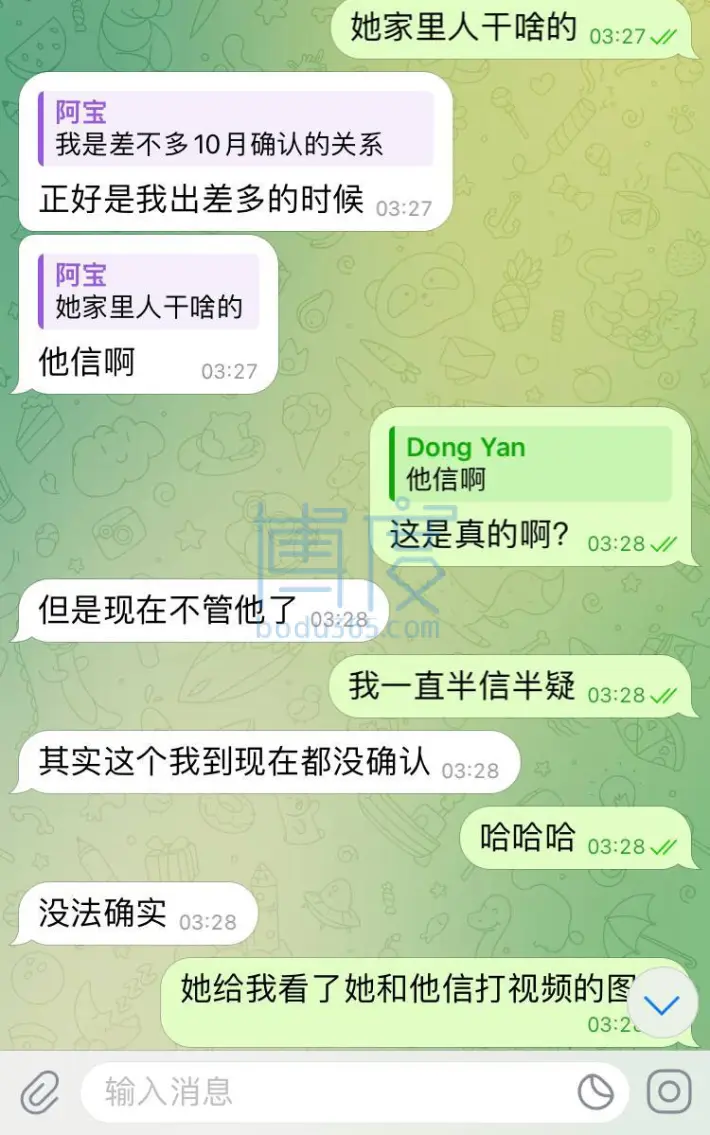Screen dimensions: 710x1135
Task: Open quoted reply 我是差不多10月确认的关系
Action: coord(236,129)
